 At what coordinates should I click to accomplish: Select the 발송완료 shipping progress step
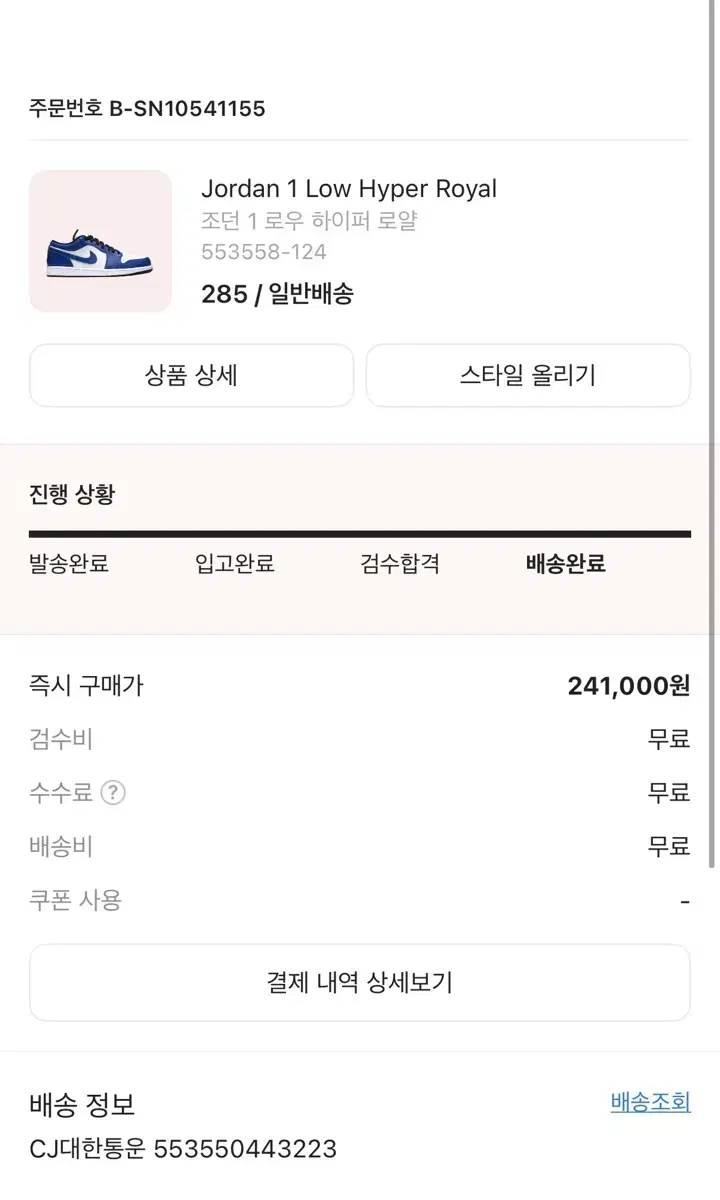coord(67,563)
